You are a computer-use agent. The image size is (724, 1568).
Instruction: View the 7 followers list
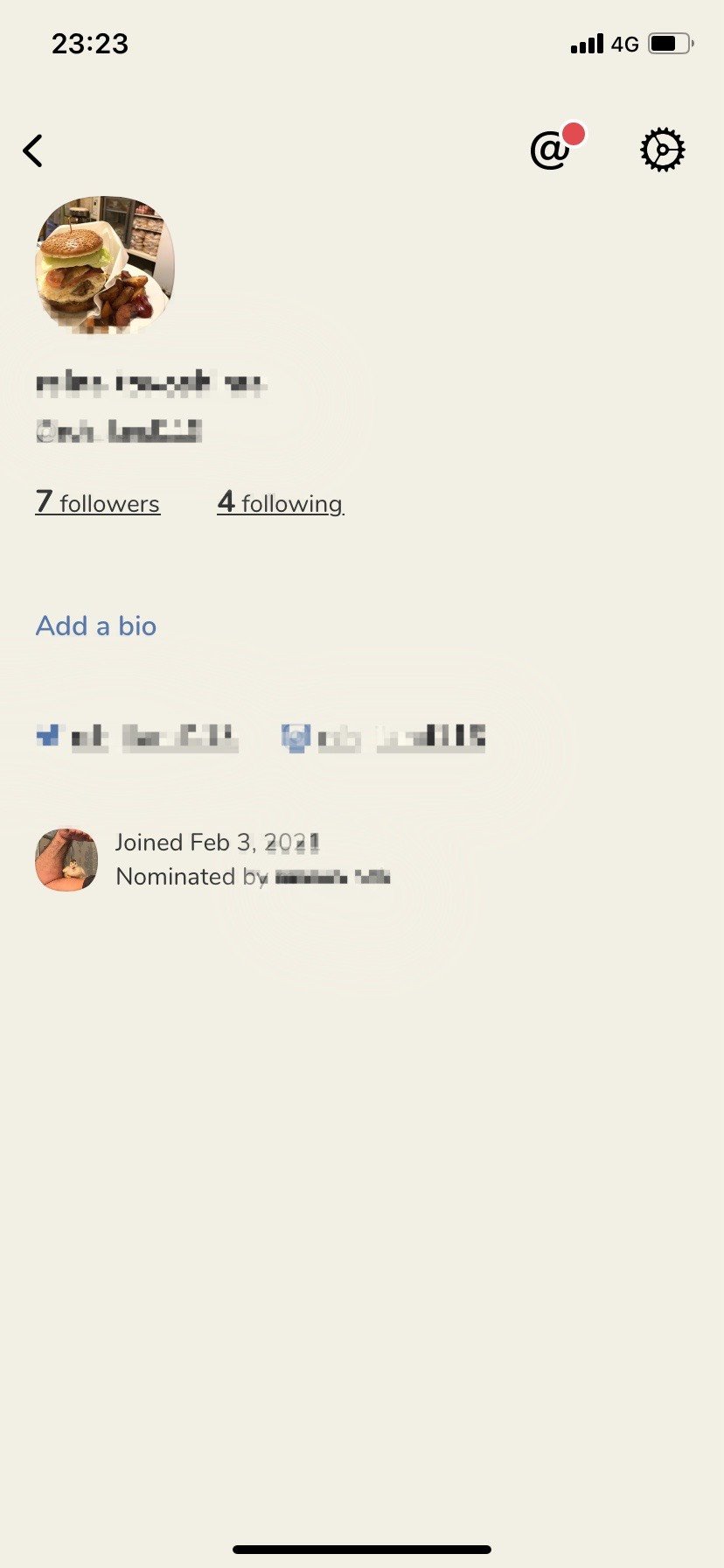tap(98, 502)
